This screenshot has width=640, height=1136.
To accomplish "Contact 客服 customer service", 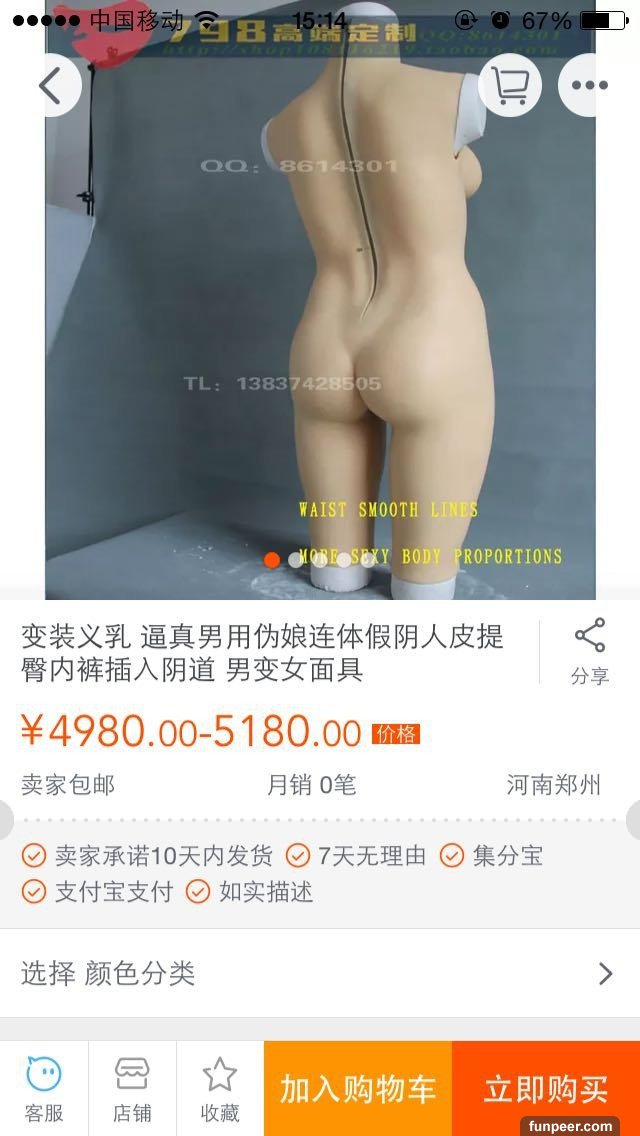I will [44, 1088].
